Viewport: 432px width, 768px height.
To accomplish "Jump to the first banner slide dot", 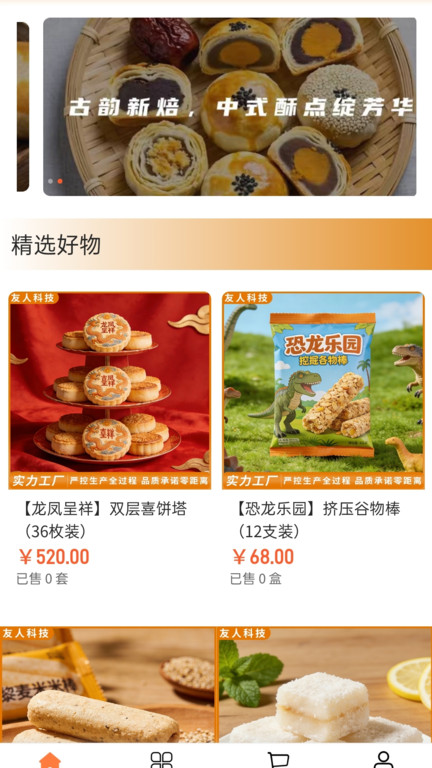I will pos(50,181).
